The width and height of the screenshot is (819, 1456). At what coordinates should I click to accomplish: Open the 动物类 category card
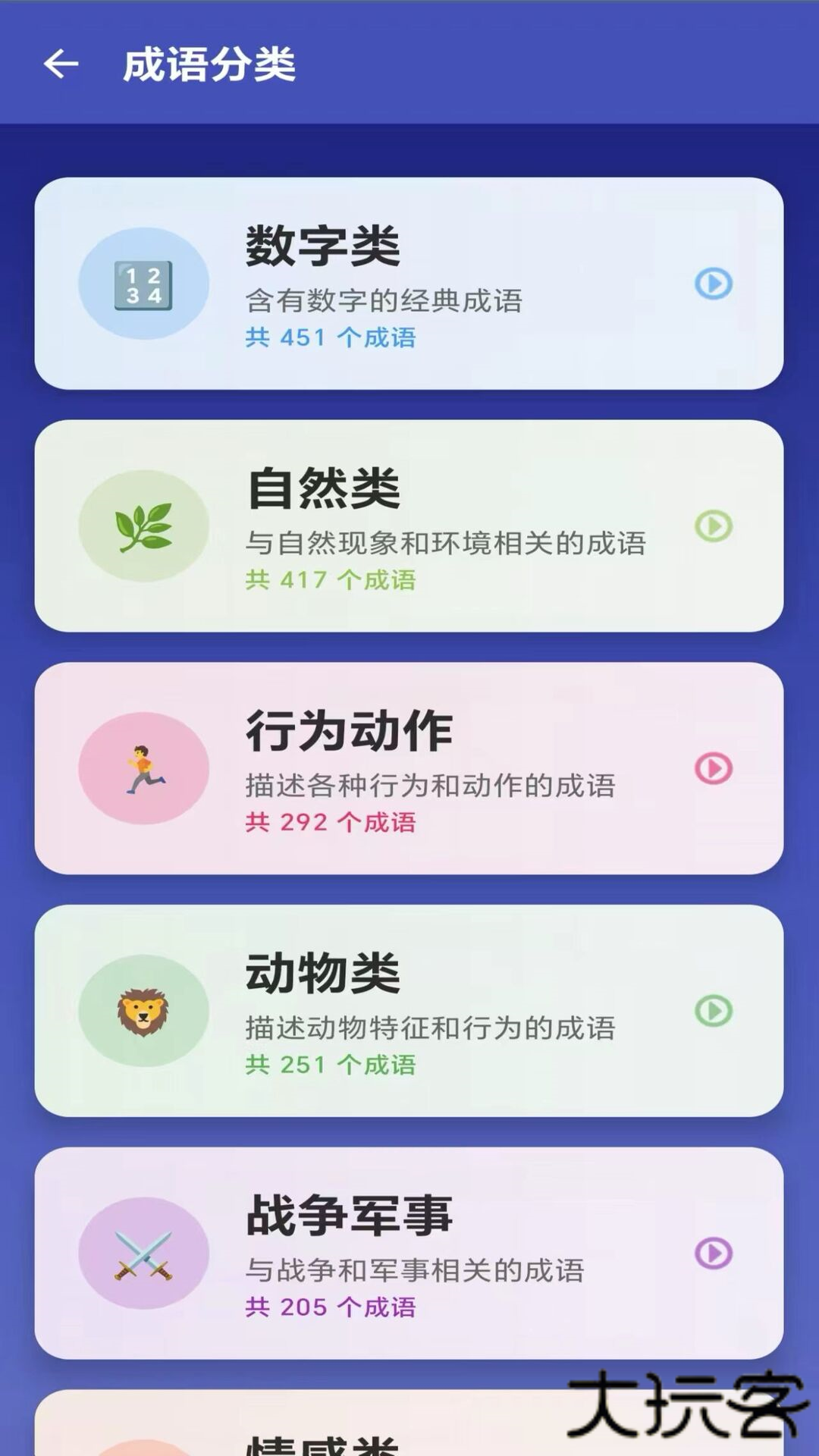(409, 1011)
